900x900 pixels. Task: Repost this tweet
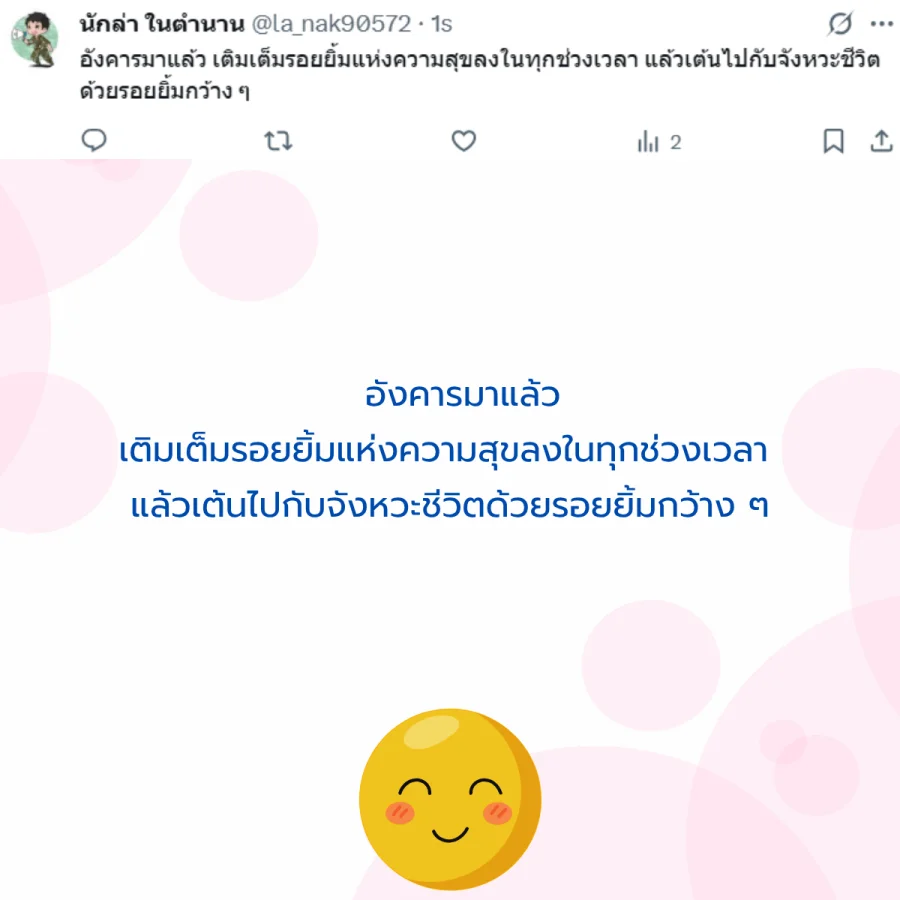(278, 141)
